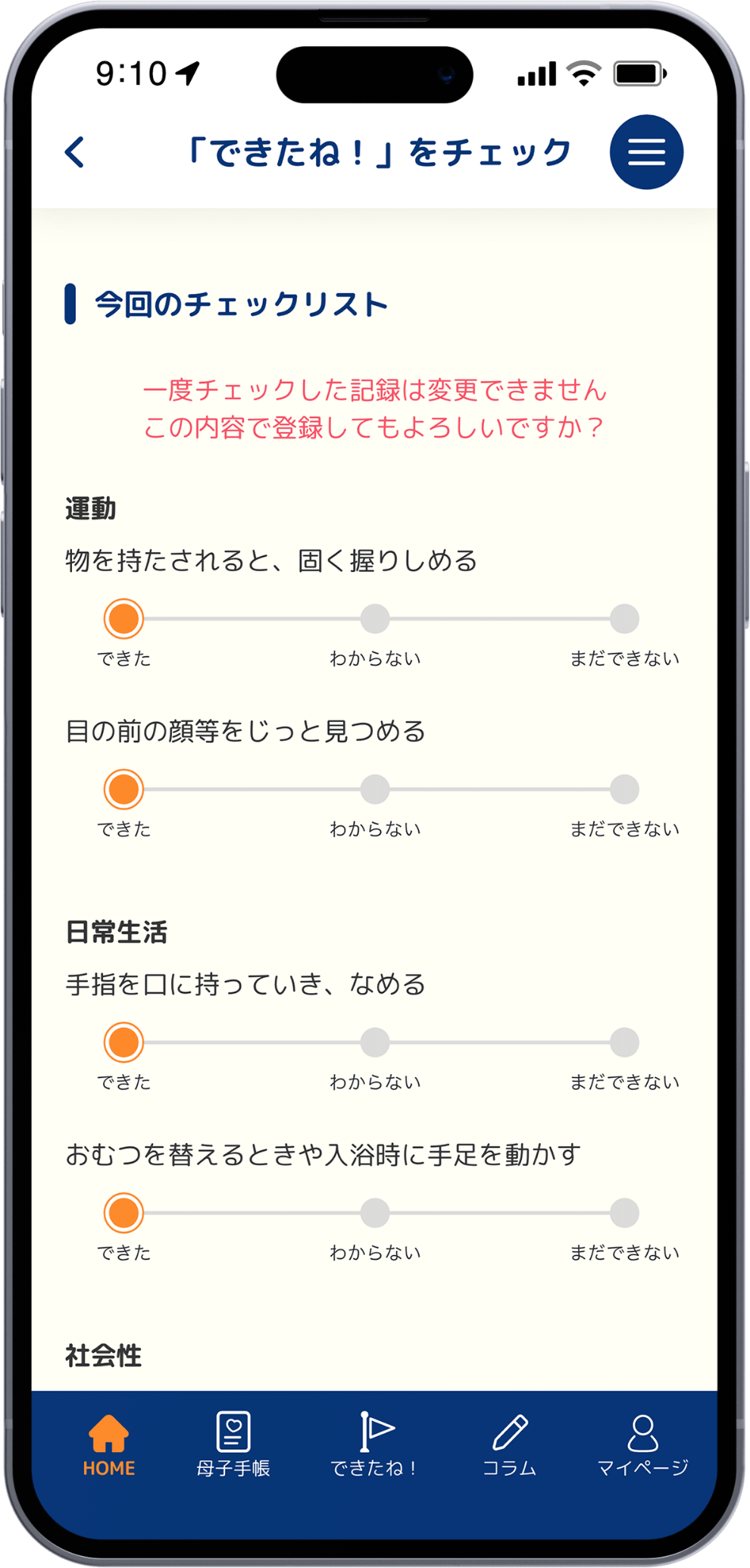Go to the マイページ tab
This screenshot has width=750, height=1568.
(x=642, y=1445)
